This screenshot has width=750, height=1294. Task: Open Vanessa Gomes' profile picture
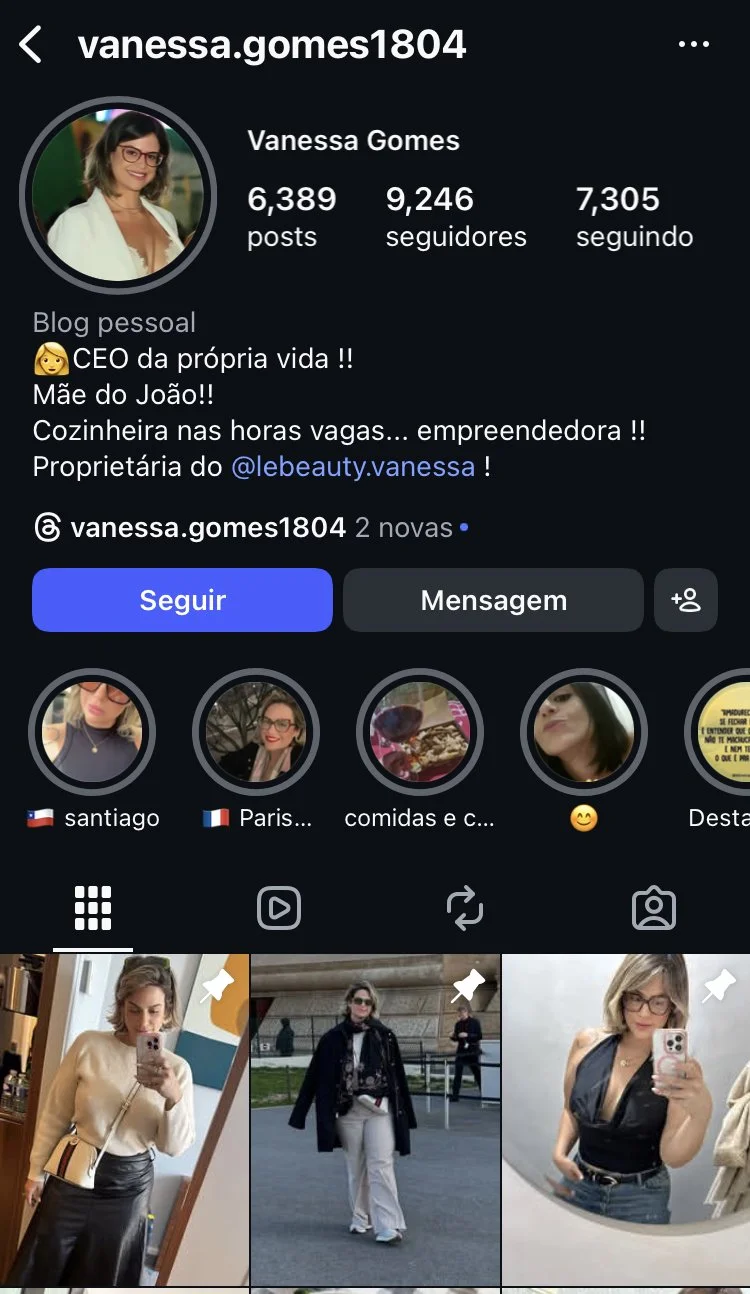118,195
